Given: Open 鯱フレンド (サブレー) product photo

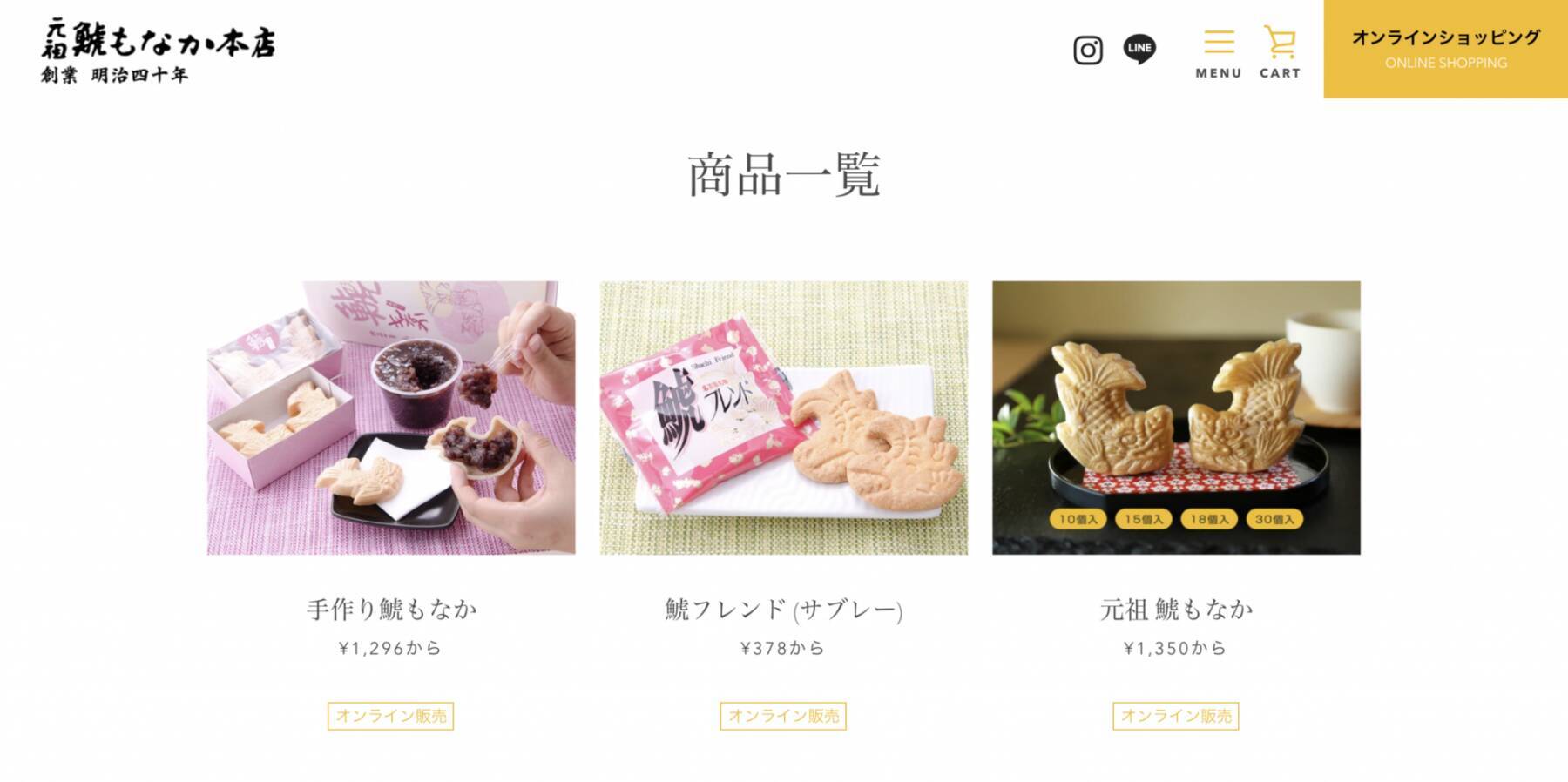Looking at the screenshot, I should click(783, 417).
